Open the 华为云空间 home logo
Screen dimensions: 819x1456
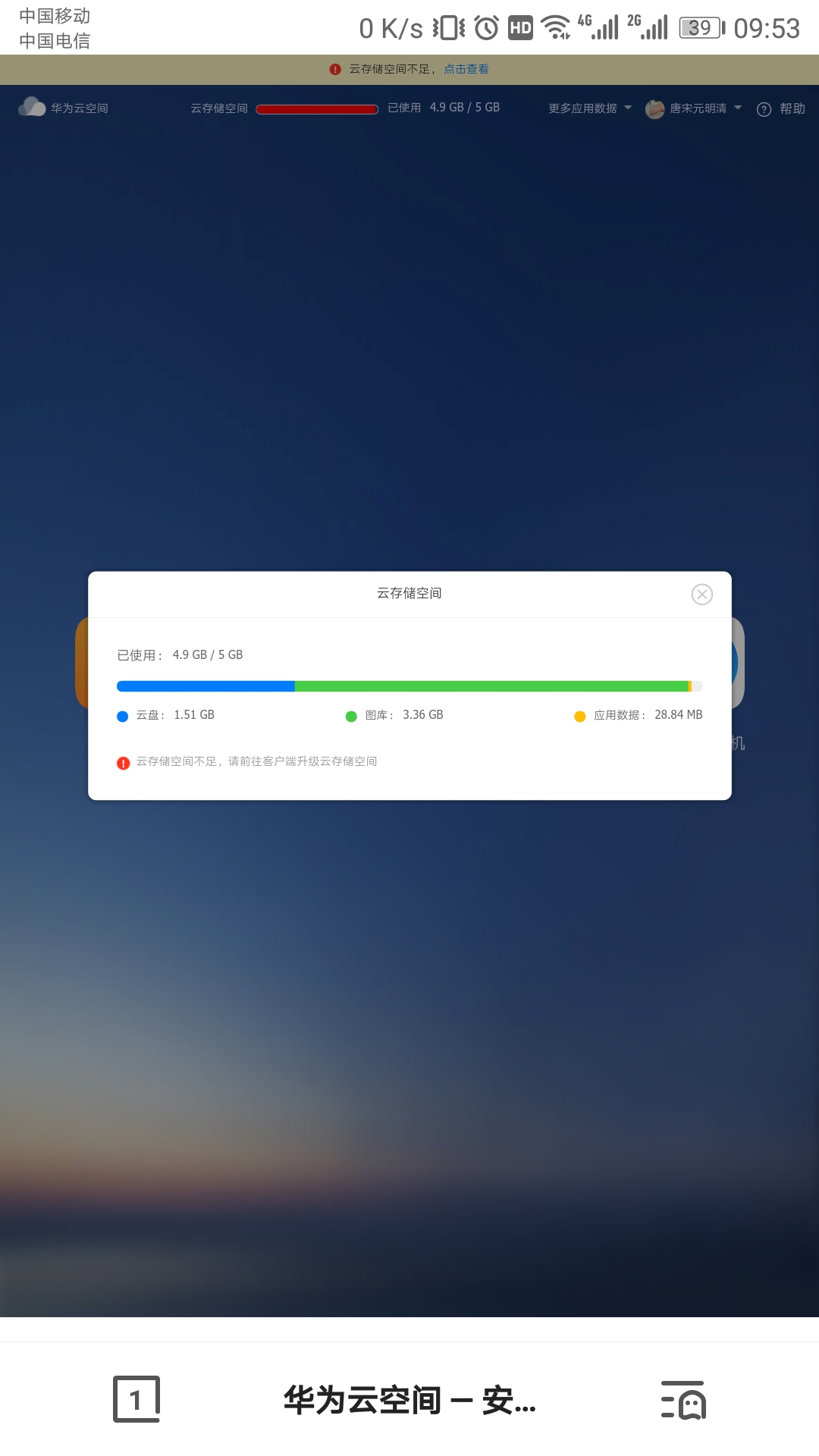coord(64,108)
